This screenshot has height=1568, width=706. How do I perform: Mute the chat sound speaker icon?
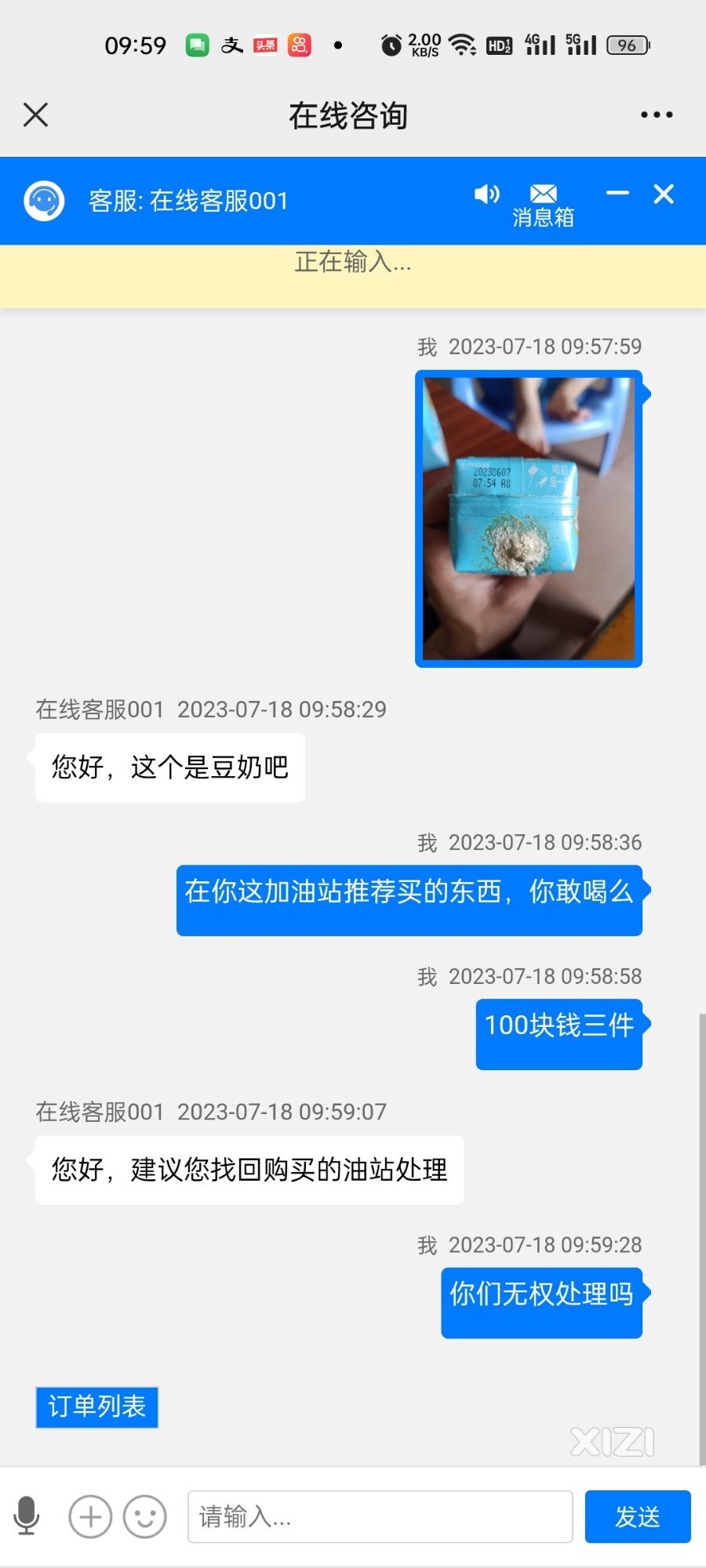coord(486,194)
